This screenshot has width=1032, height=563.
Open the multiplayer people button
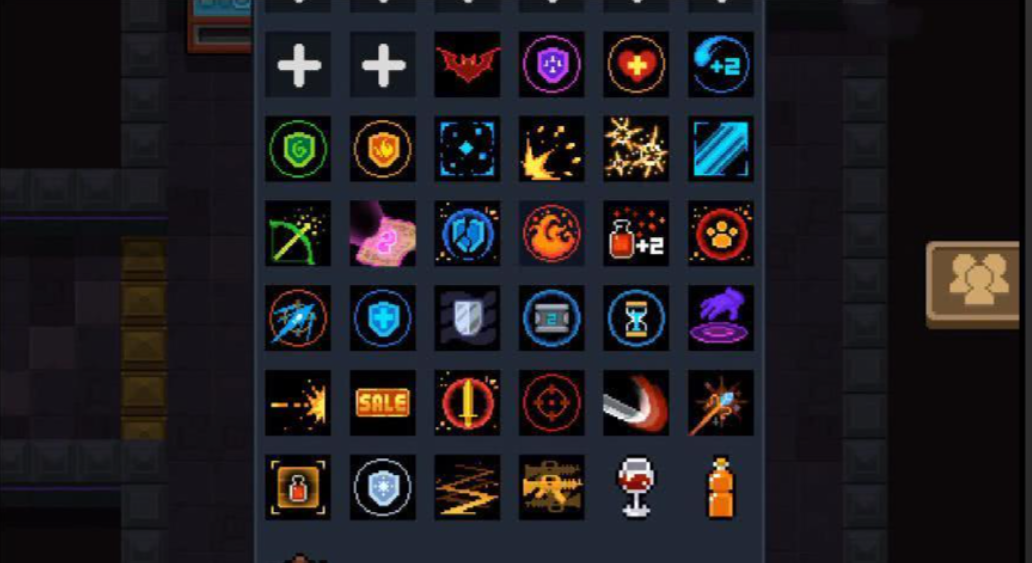(x=978, y=282)
